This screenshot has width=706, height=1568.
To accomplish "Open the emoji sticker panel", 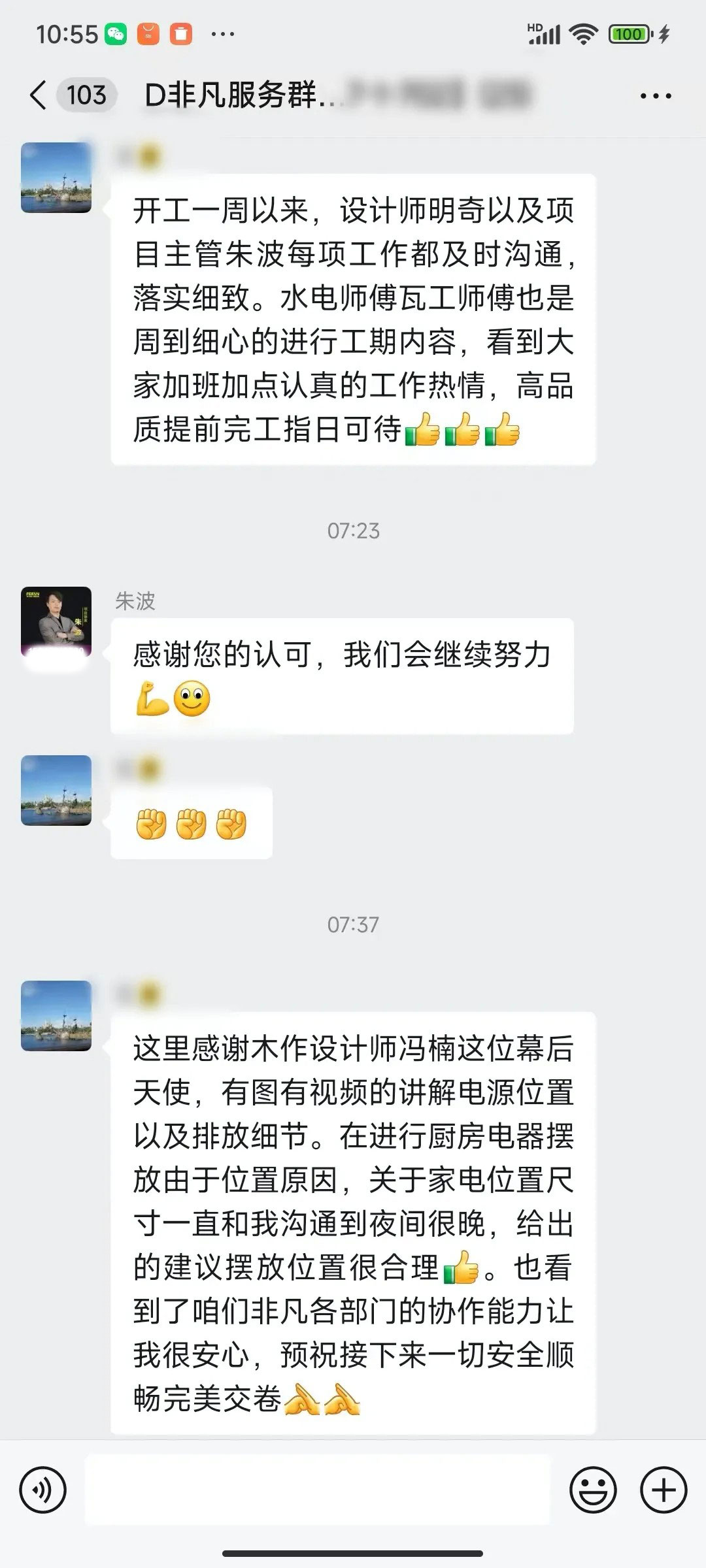I will pos(593,1491).
